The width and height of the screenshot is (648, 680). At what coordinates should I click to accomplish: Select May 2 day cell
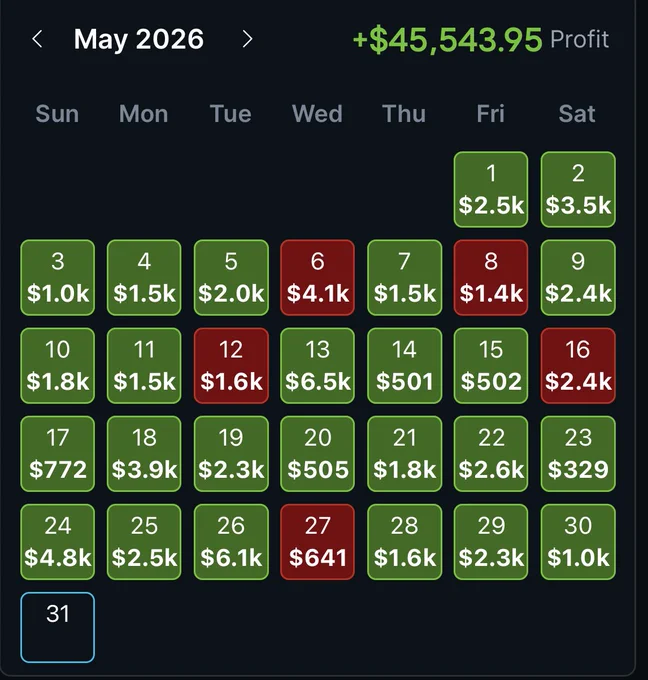pos(578,190)
